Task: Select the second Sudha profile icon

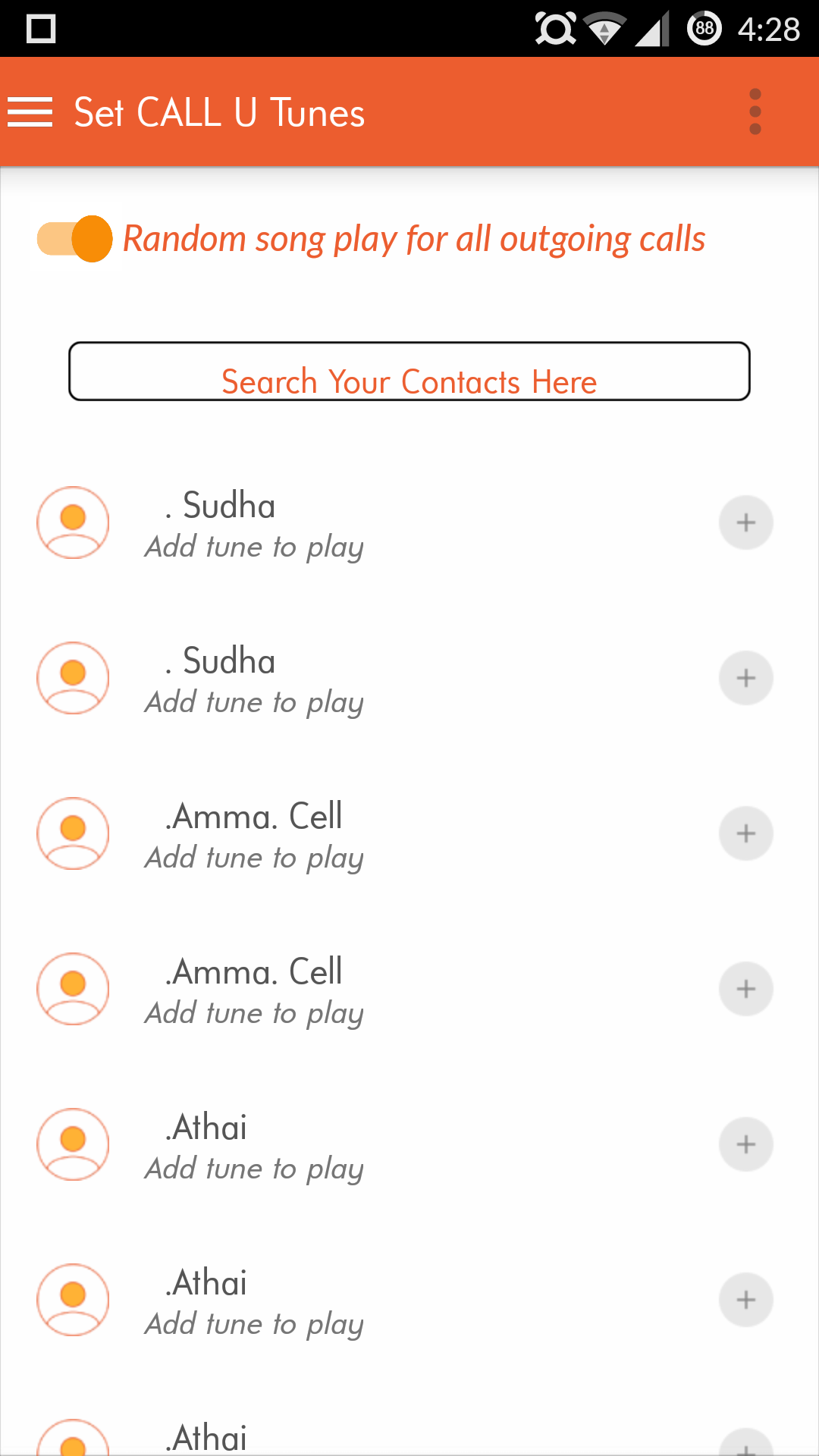Action: coord(72,678)
